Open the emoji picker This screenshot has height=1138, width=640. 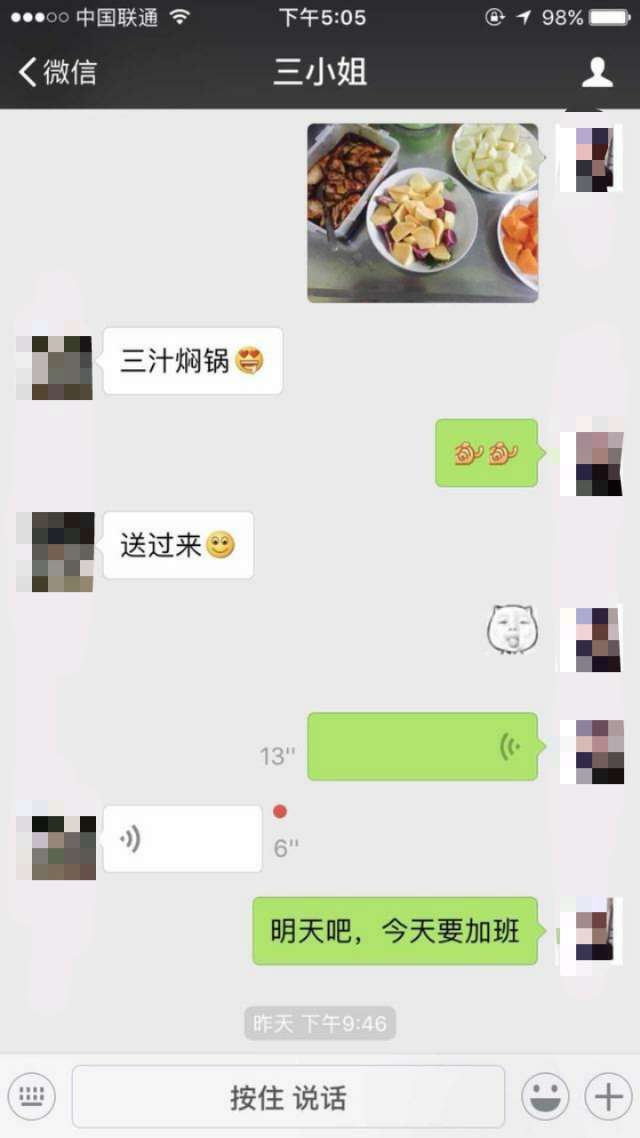[x=545, y=1097]
